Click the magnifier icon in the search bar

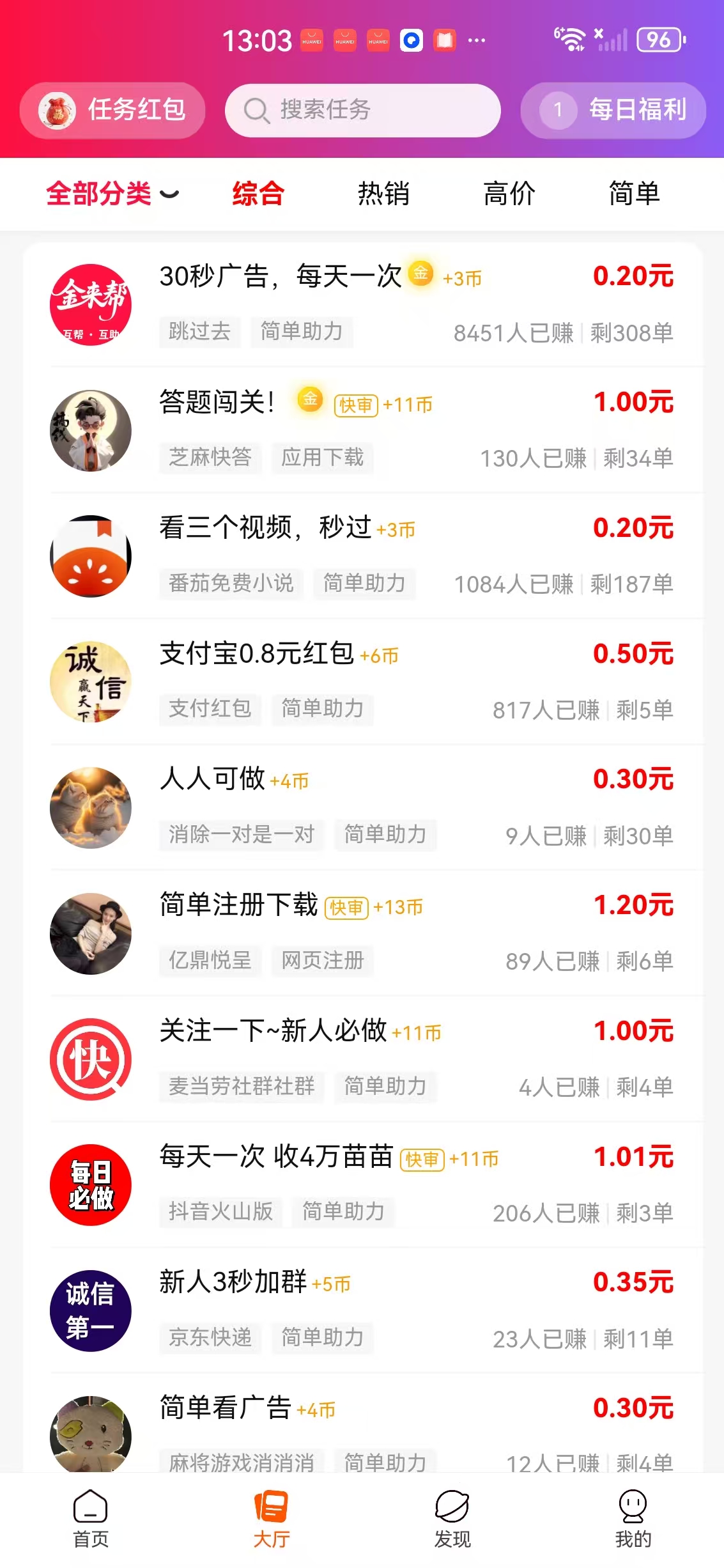click(258, 110)
